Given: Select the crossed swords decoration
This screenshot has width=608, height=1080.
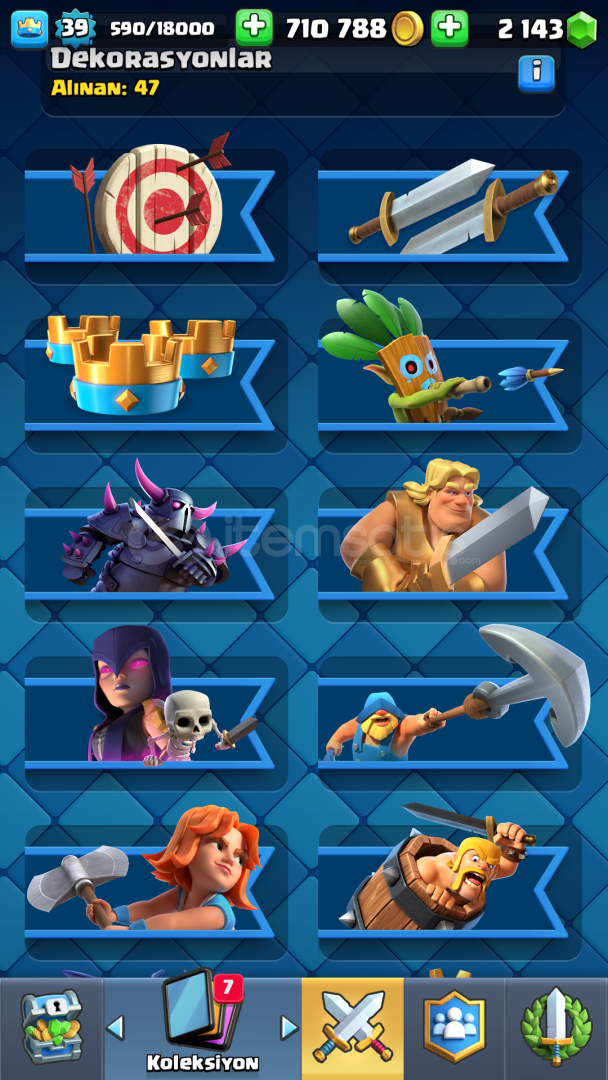Looking at the screenshot, I should point(450,216).
